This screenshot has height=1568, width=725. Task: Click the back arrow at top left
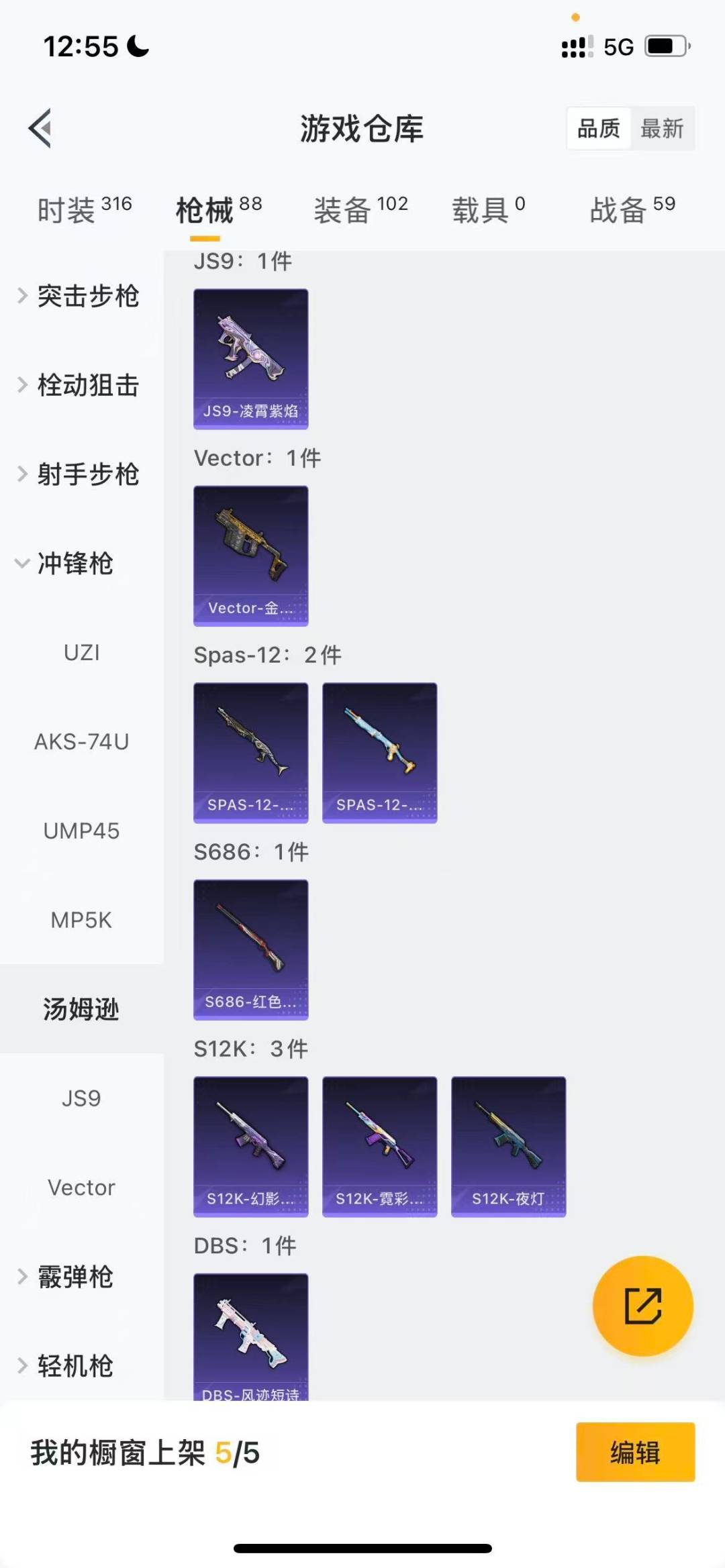[40, 129]
